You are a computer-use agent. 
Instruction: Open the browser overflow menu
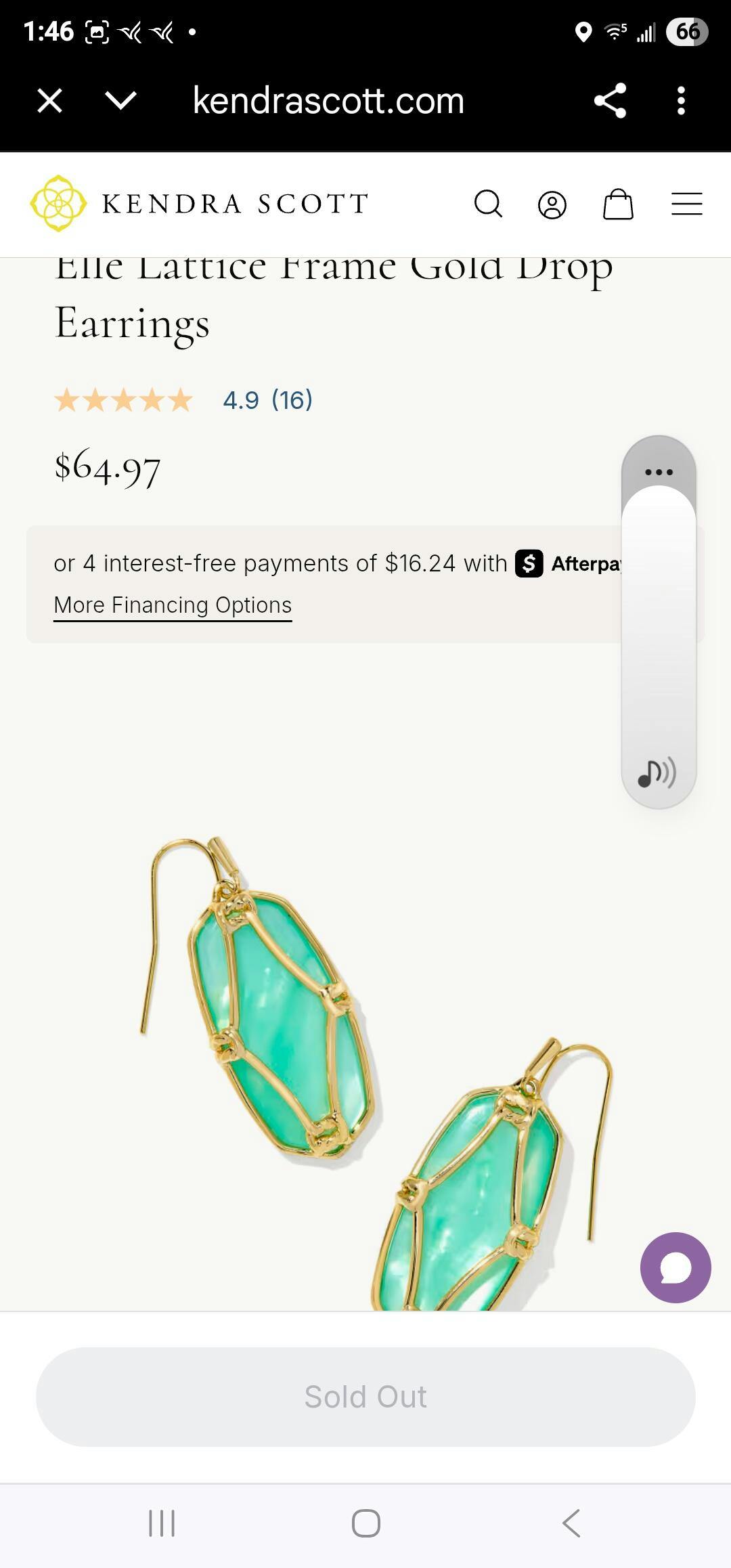[681, 101]
